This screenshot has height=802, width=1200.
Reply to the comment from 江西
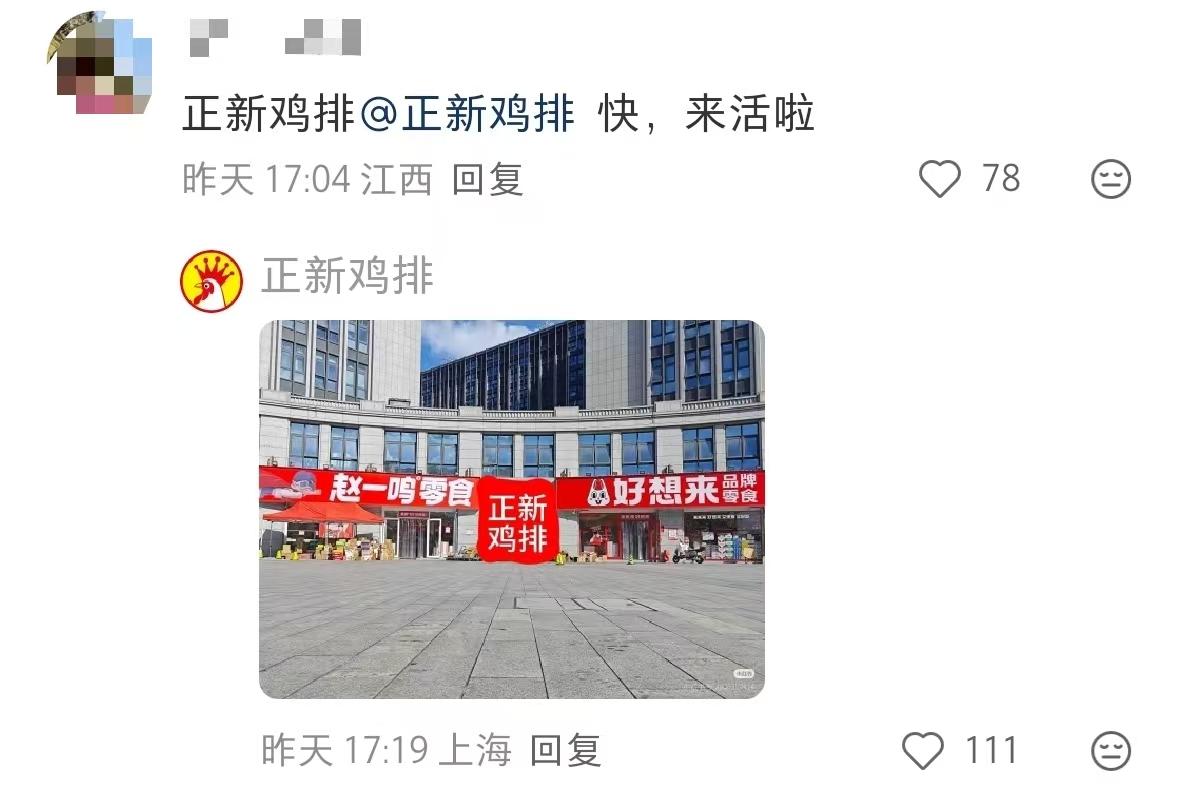(x=487, y=180)
